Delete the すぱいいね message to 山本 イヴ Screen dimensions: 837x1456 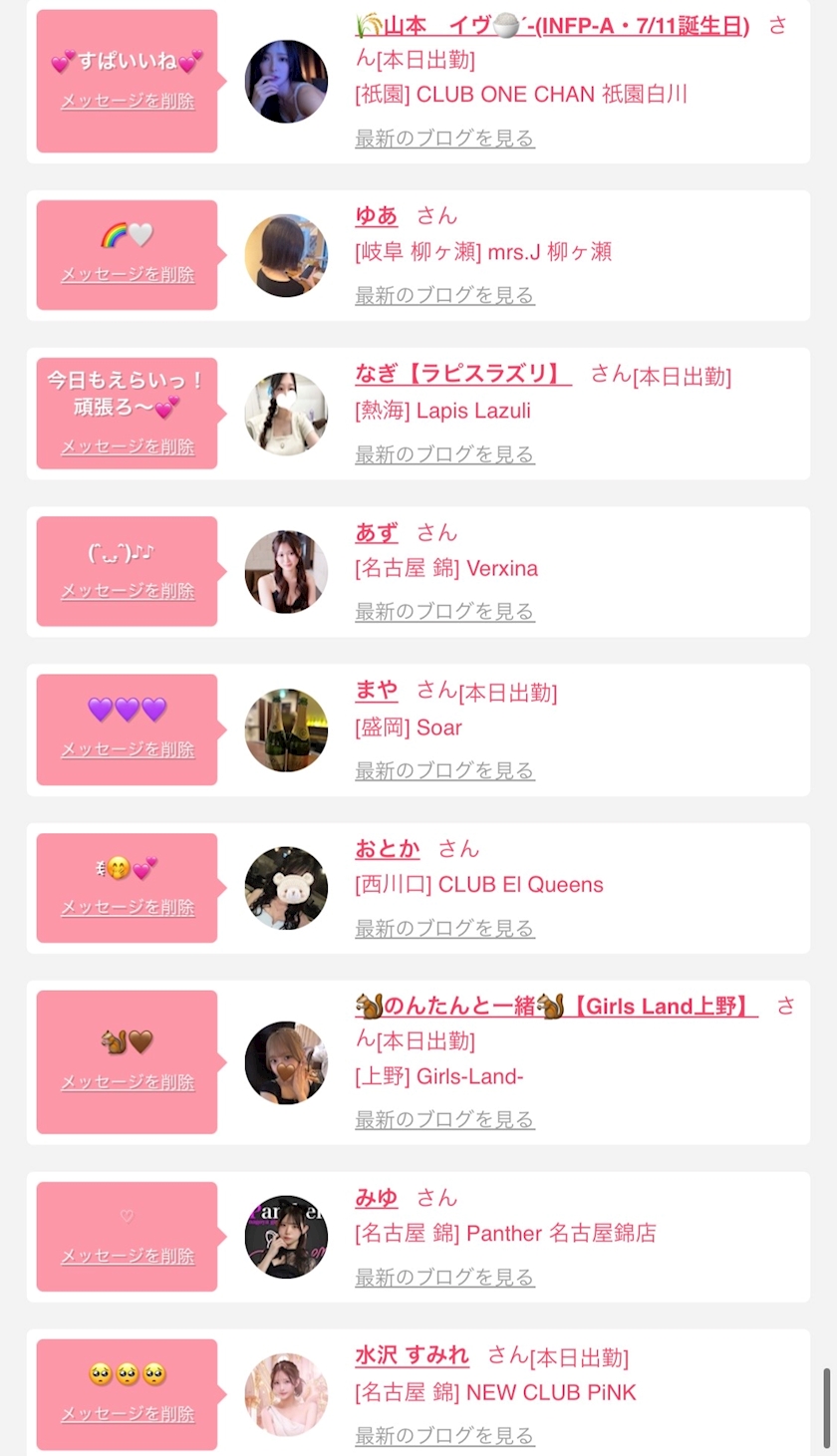pyautogui.click(x=128, y=101)
